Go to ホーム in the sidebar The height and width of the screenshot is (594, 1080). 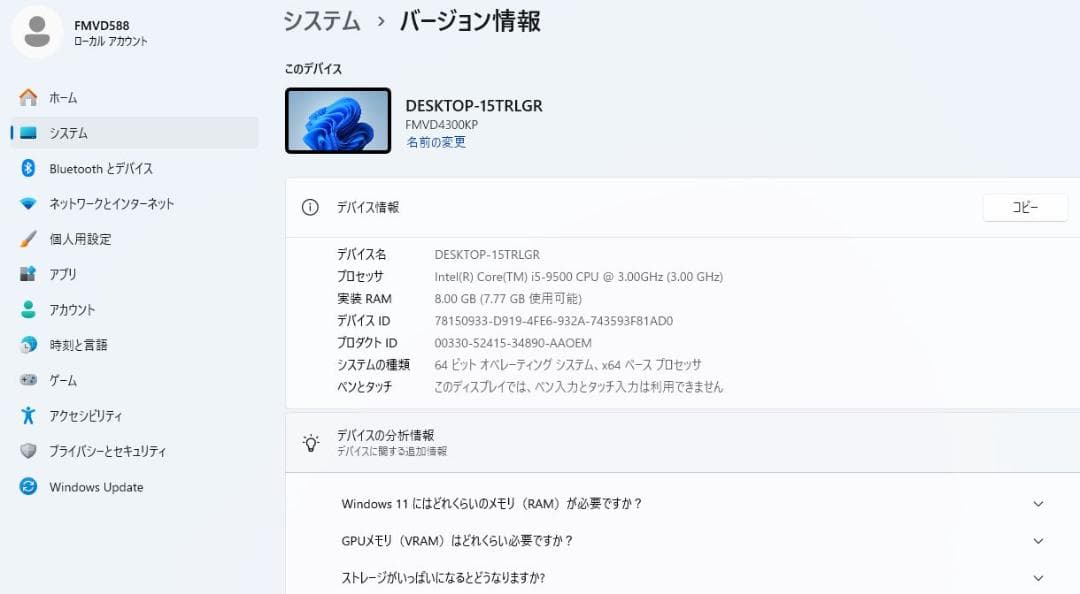point(63,98)
